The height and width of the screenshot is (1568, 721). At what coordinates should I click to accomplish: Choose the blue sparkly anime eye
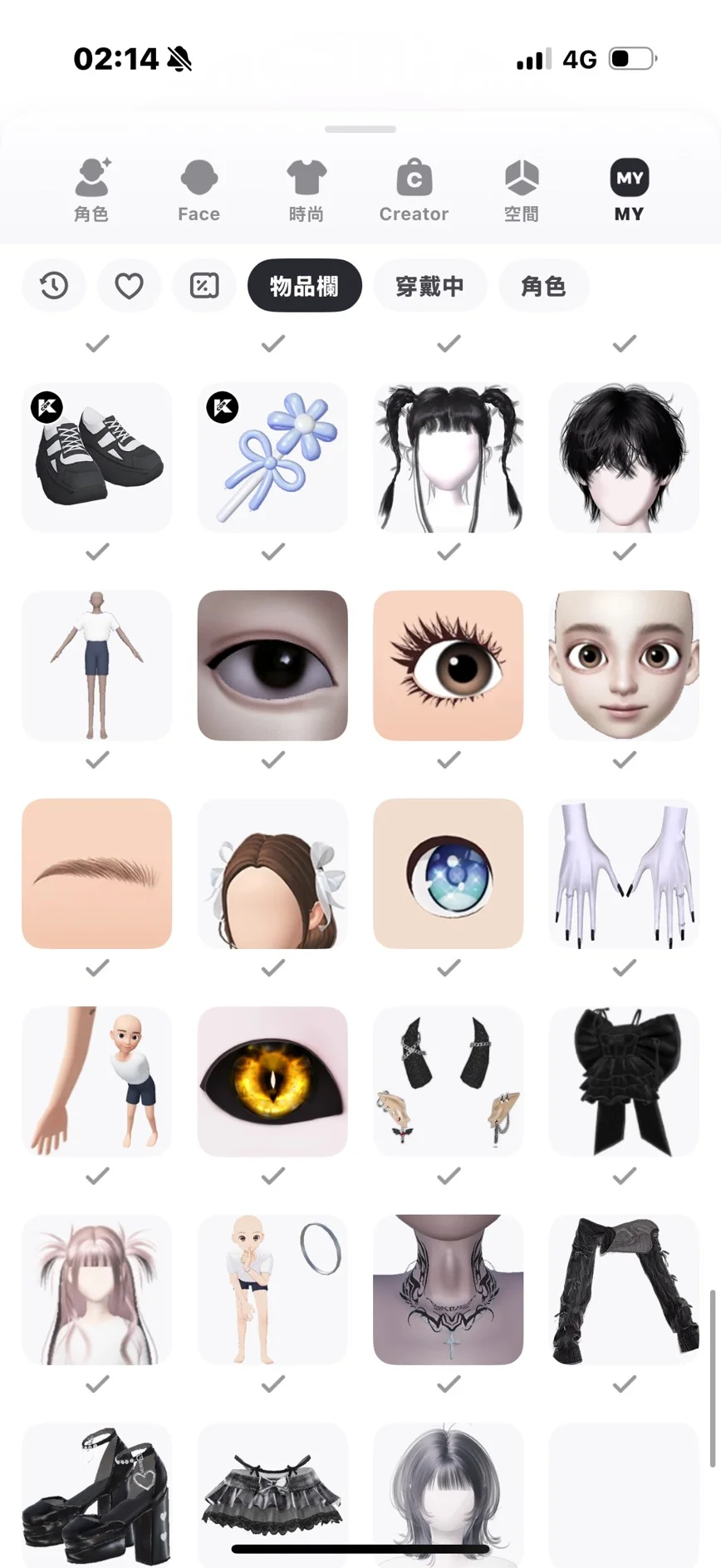pyautogui.click(x=449, y=873)
